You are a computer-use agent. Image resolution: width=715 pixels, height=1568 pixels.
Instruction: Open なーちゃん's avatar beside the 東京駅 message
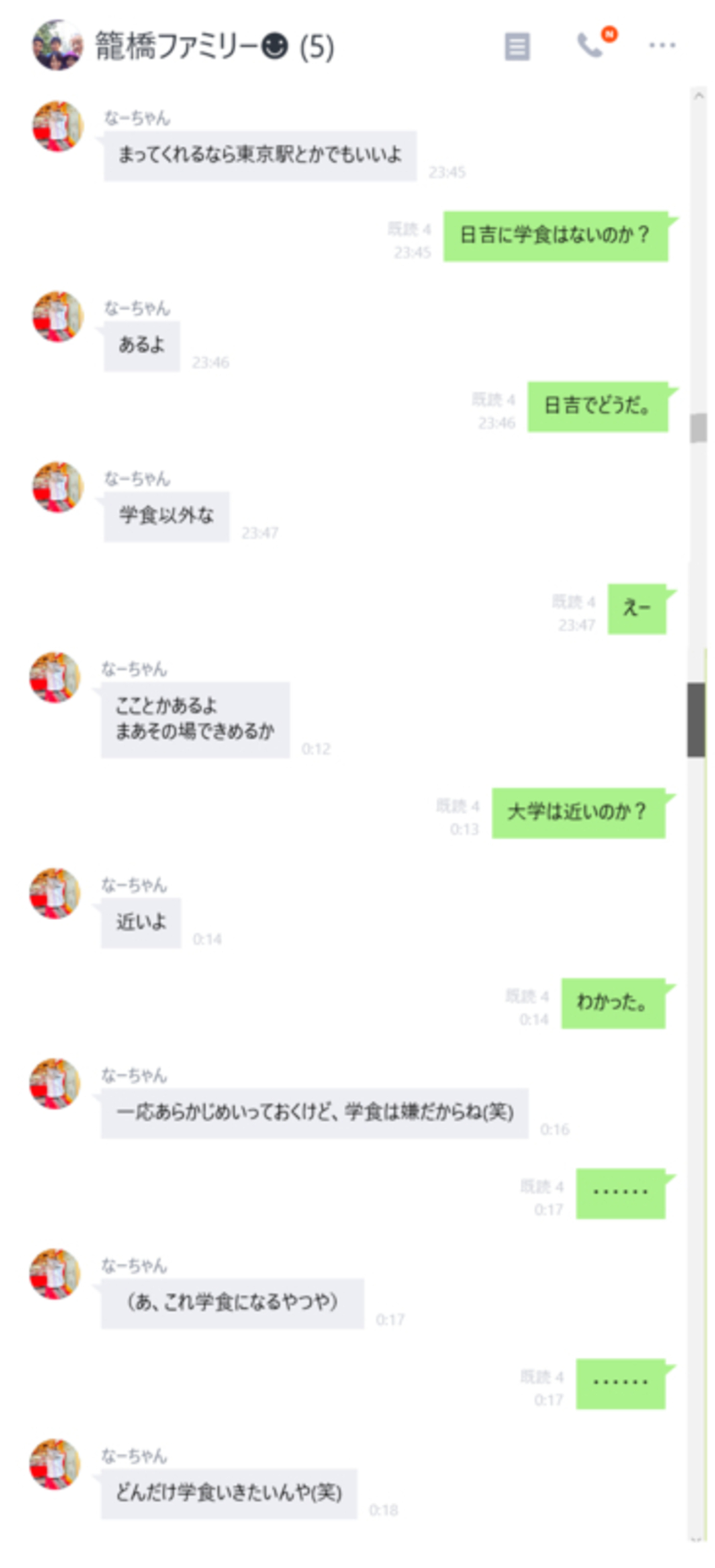point(57,127)
